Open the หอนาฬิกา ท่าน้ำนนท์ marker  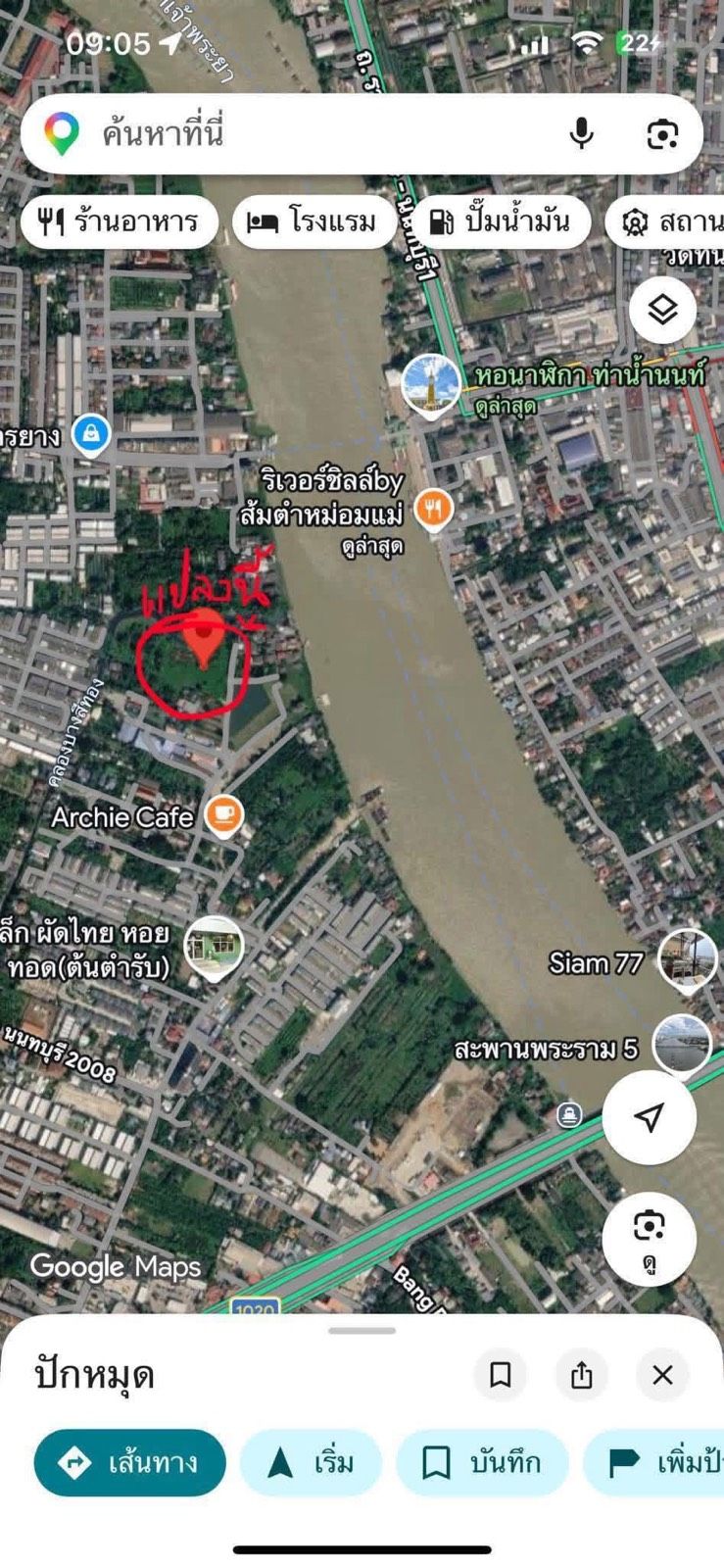(431, 386)
